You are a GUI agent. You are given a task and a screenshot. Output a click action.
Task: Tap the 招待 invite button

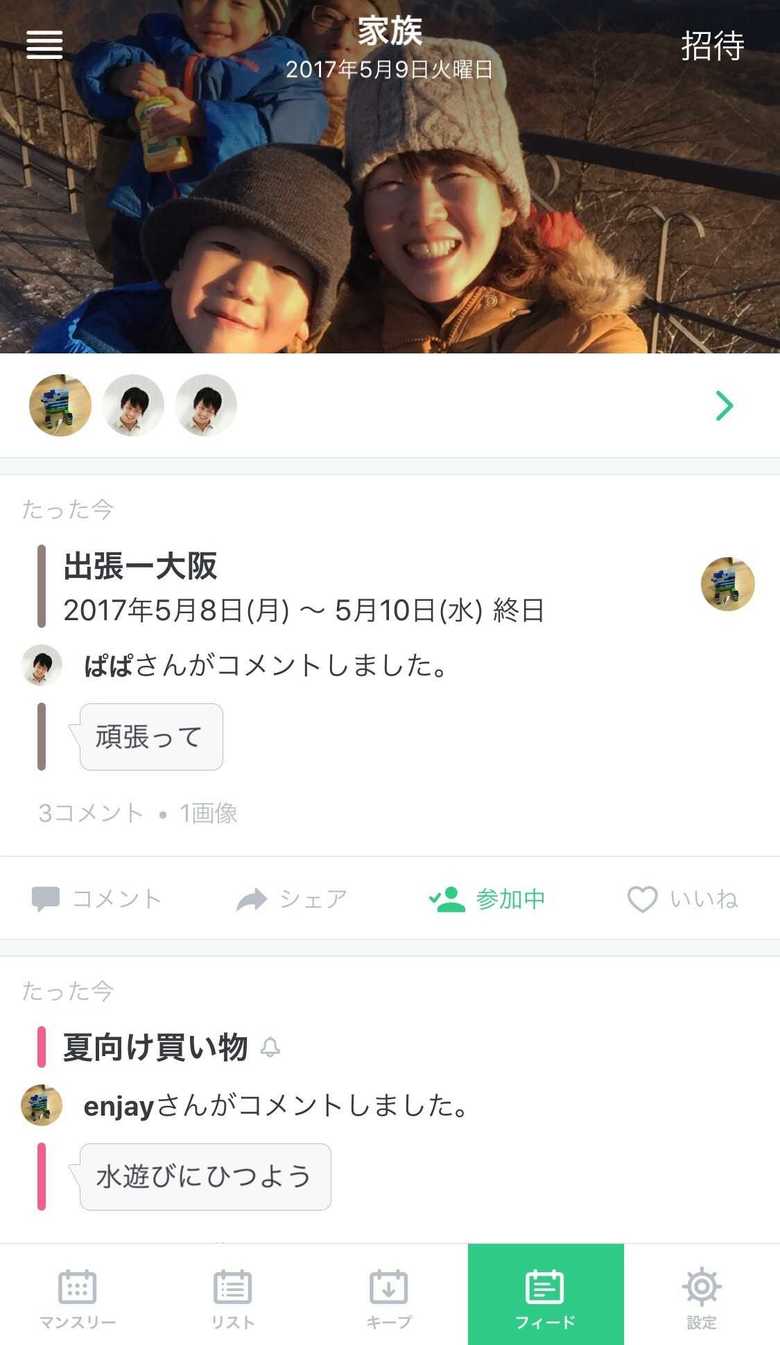712,46
